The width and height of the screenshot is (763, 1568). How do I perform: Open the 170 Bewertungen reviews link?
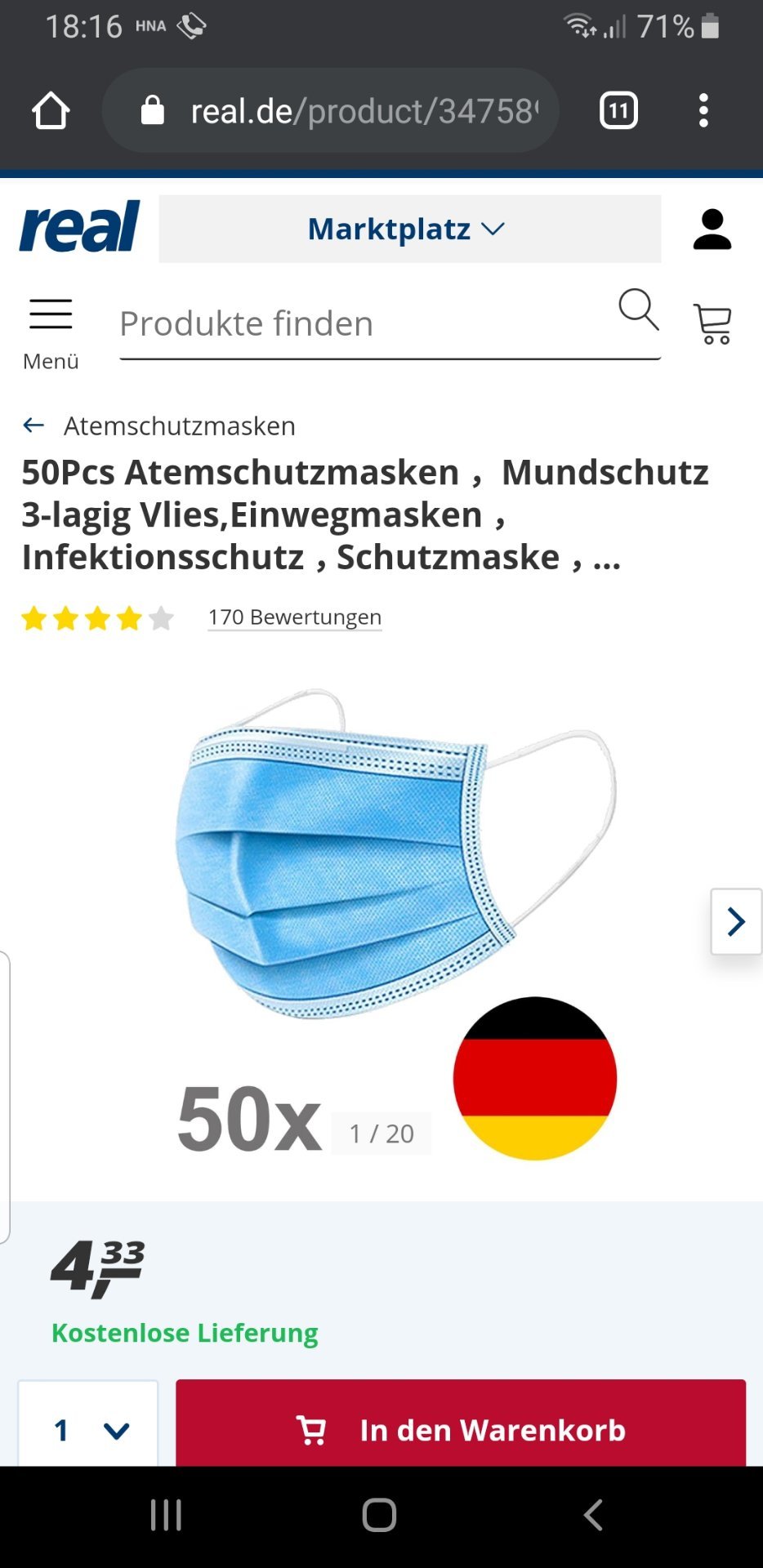[295, 617]
